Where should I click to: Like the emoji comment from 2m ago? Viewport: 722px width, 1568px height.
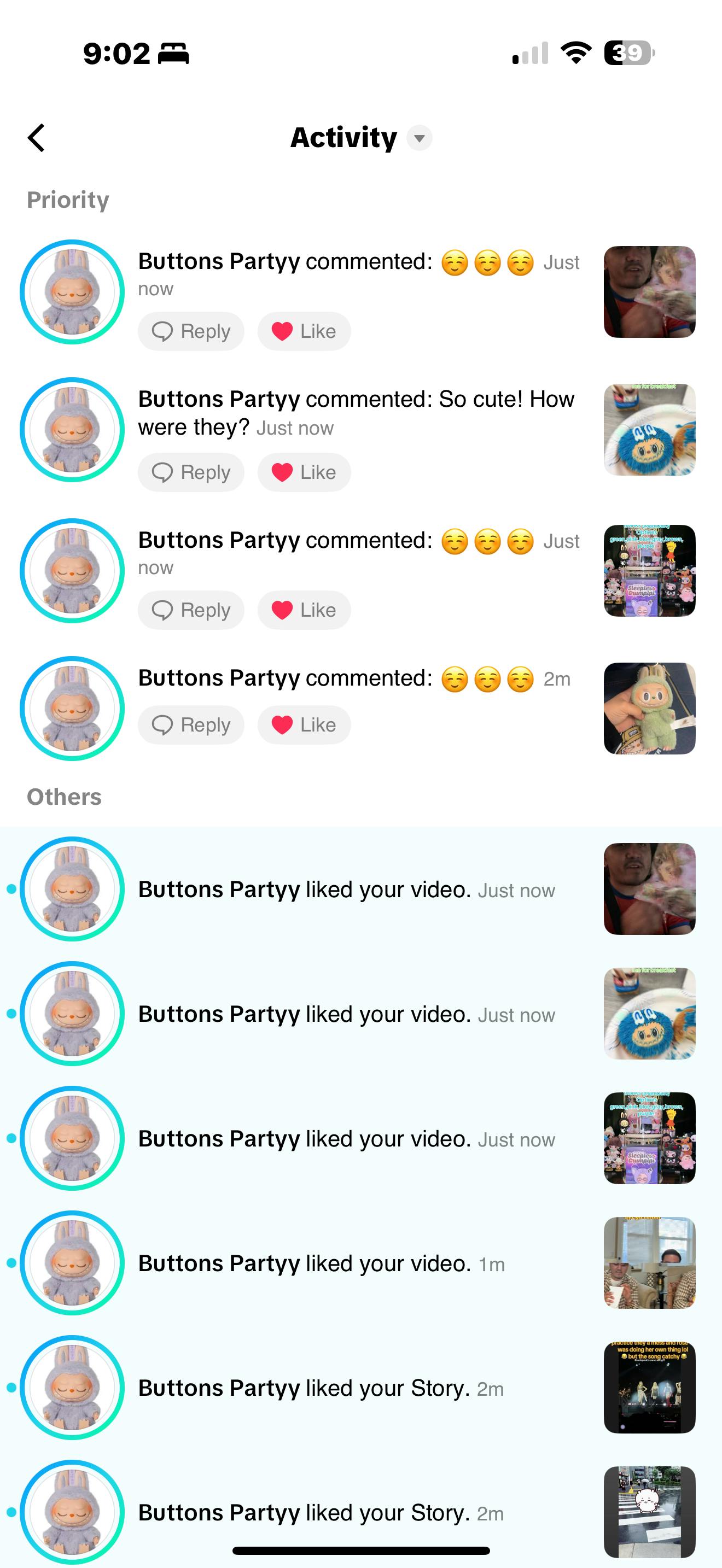pyautogui.click(x=304, y=725)
